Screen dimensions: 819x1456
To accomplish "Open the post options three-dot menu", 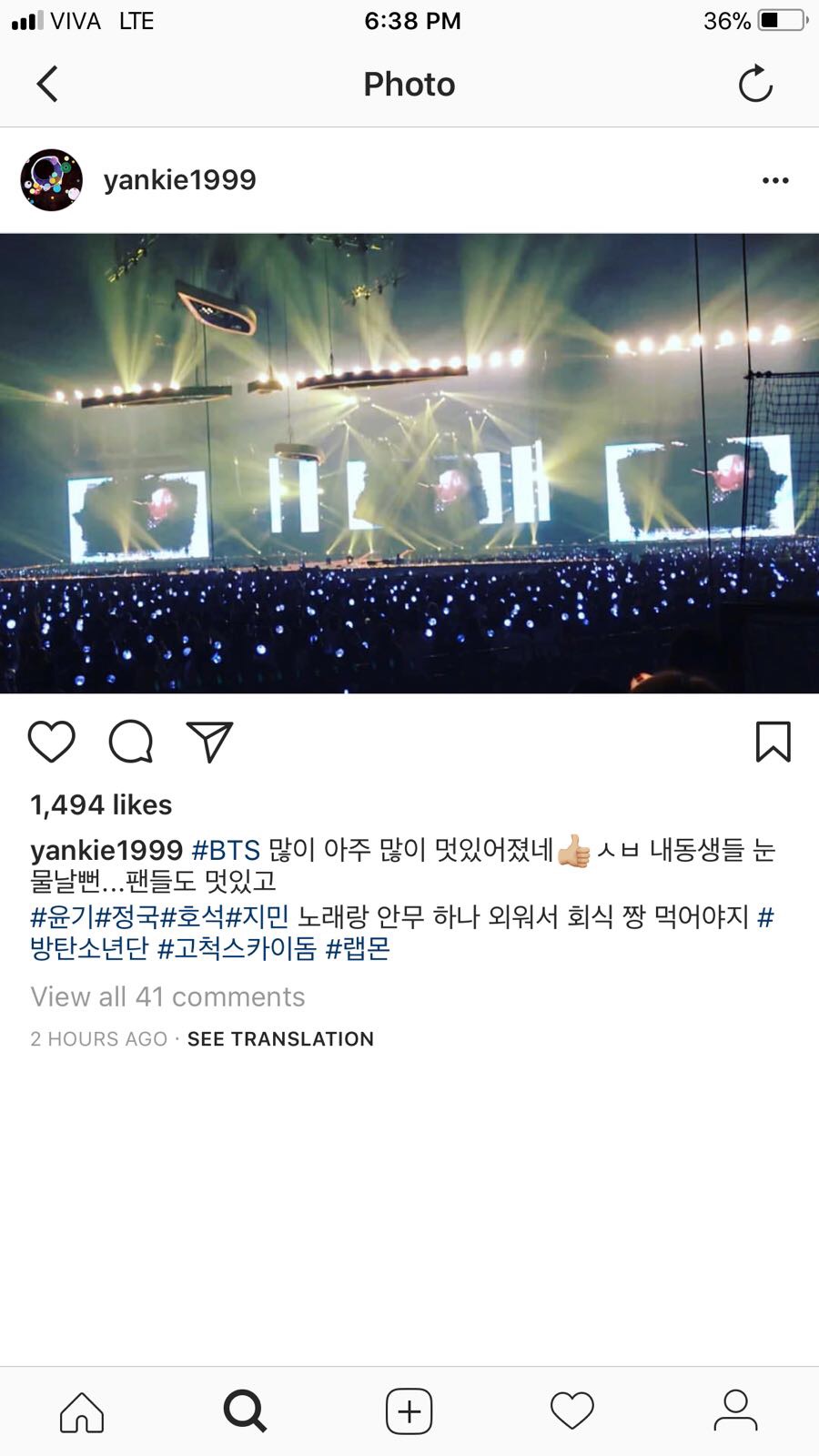I will (x=774, y=180).
